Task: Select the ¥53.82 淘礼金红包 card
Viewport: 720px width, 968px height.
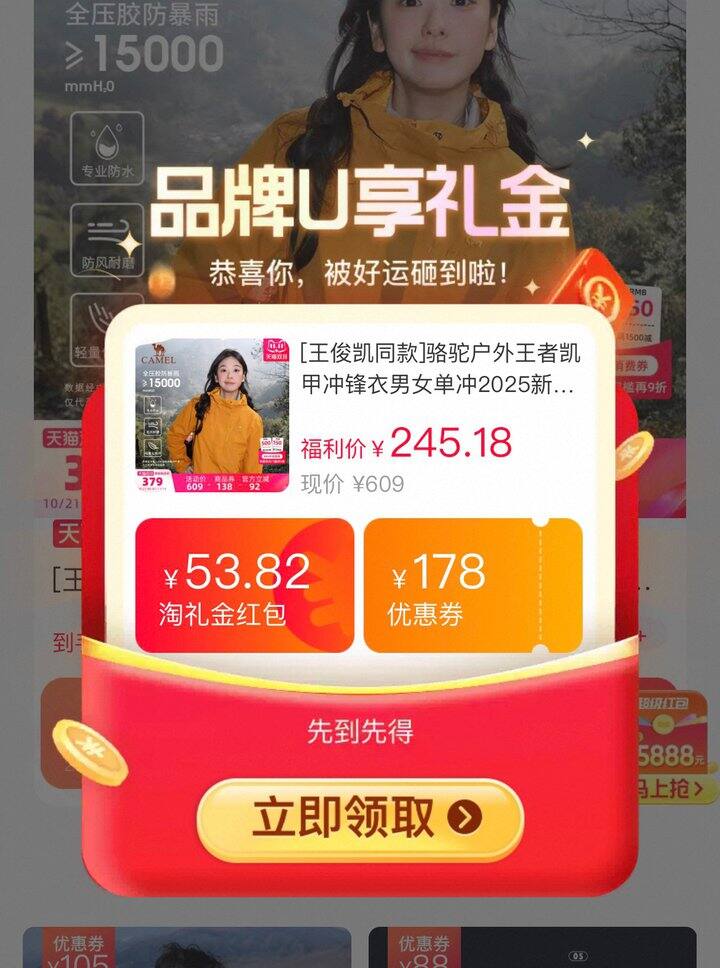Action: pyautogui.click(x=244, y=585)
